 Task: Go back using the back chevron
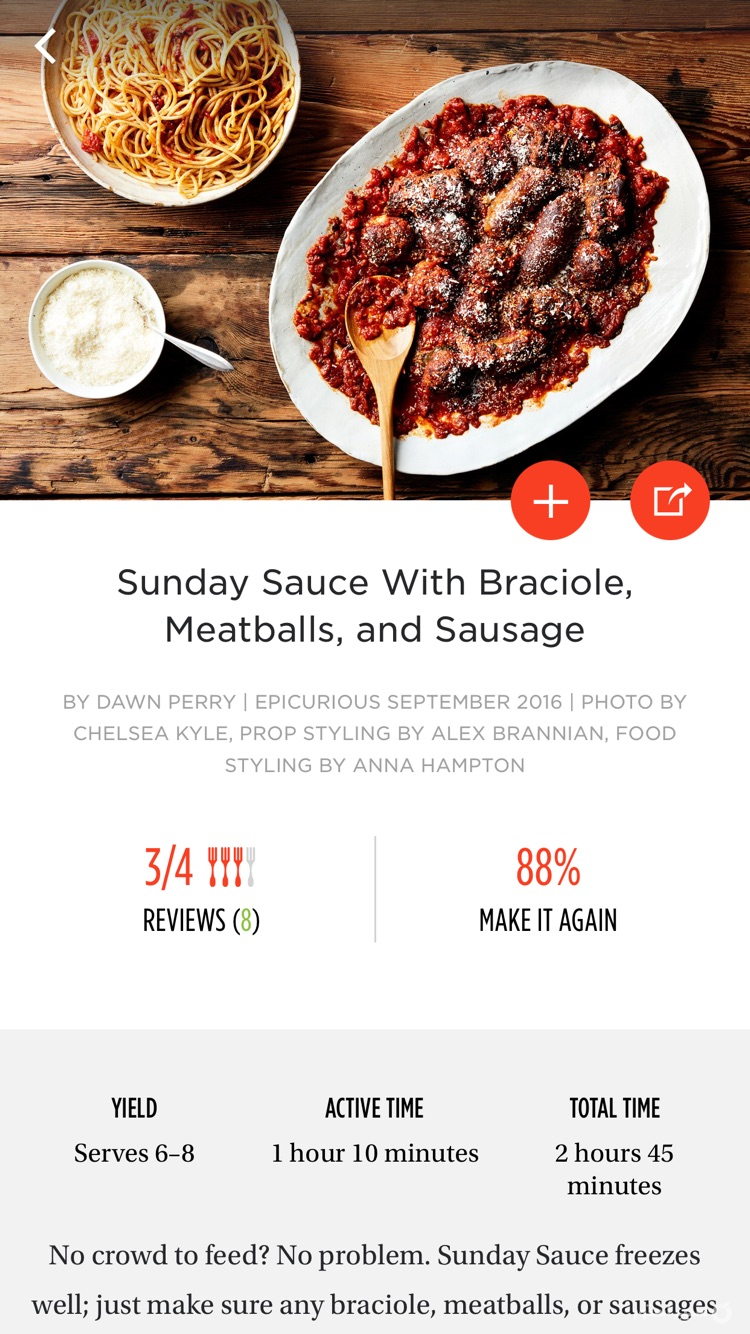coord(46,45)
